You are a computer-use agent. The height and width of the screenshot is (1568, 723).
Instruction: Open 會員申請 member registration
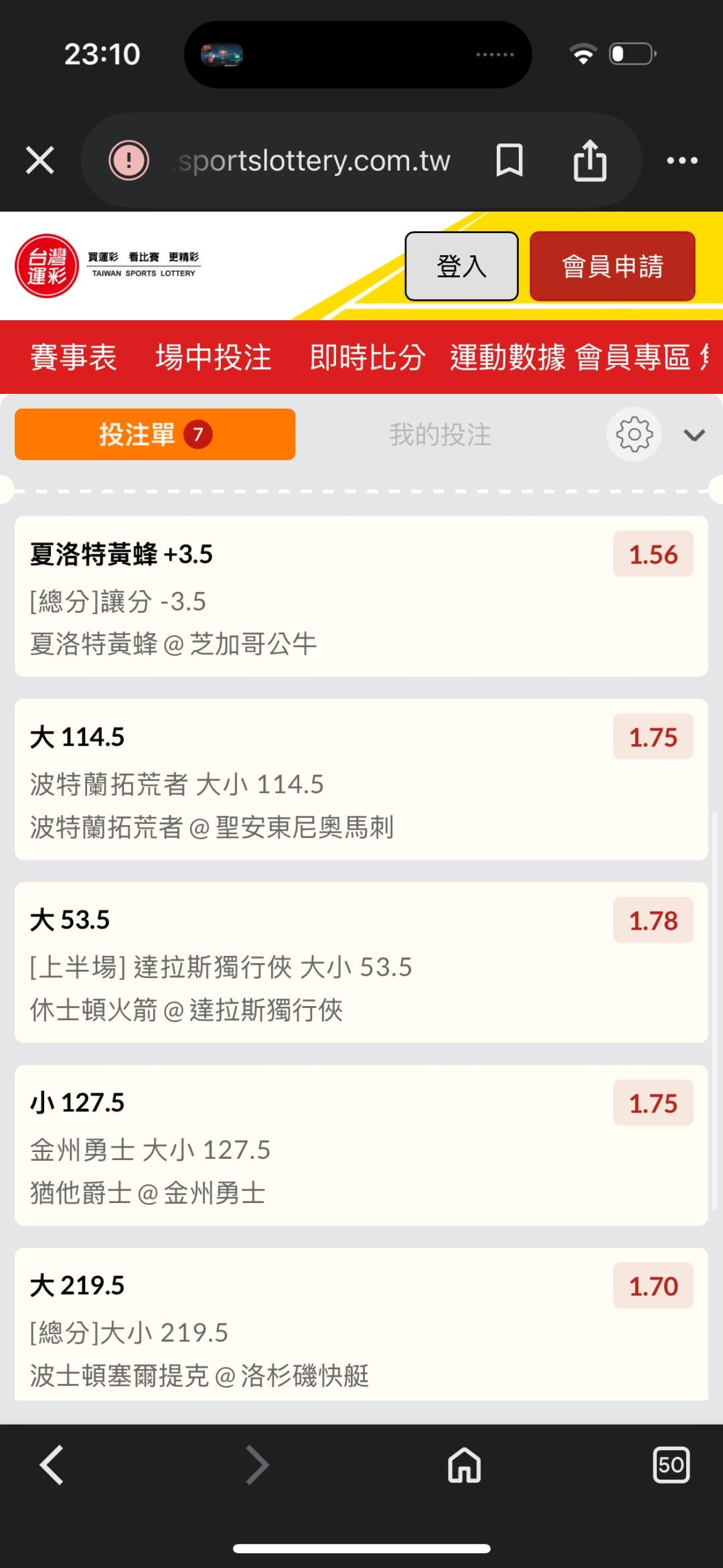(612, 266)
